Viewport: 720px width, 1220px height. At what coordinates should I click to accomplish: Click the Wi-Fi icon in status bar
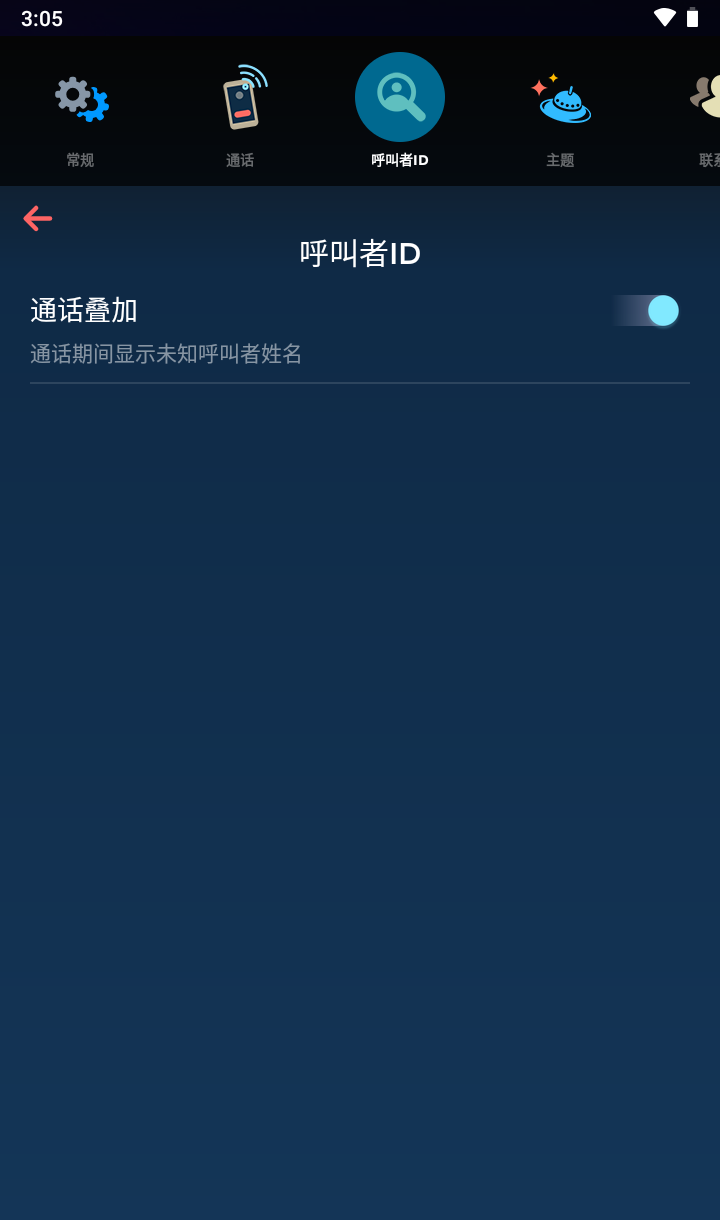pos(665,17)
